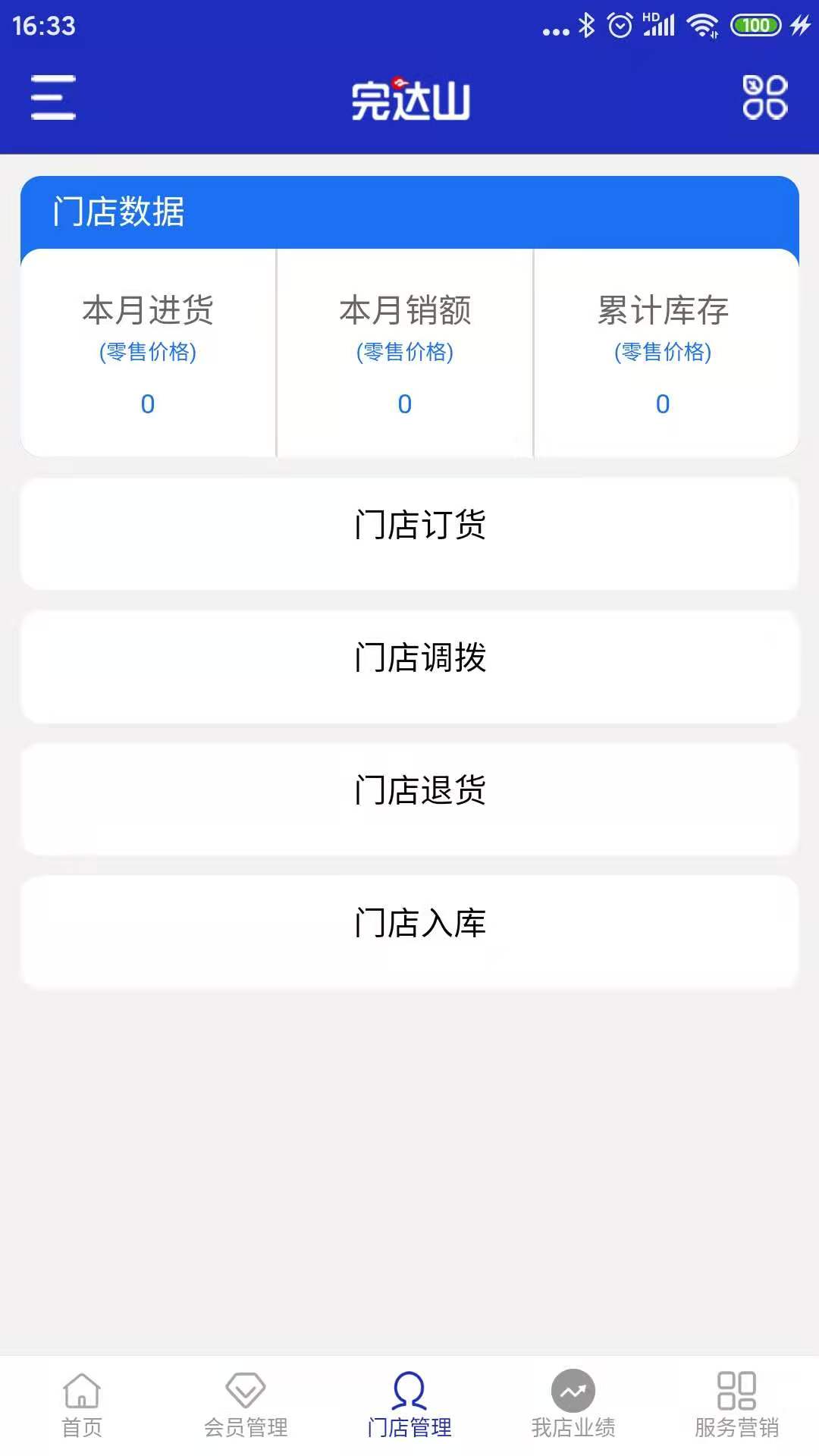Switch to the 首页 tab
This screenshot has width=819, height=1456.
pos(82,1405)
